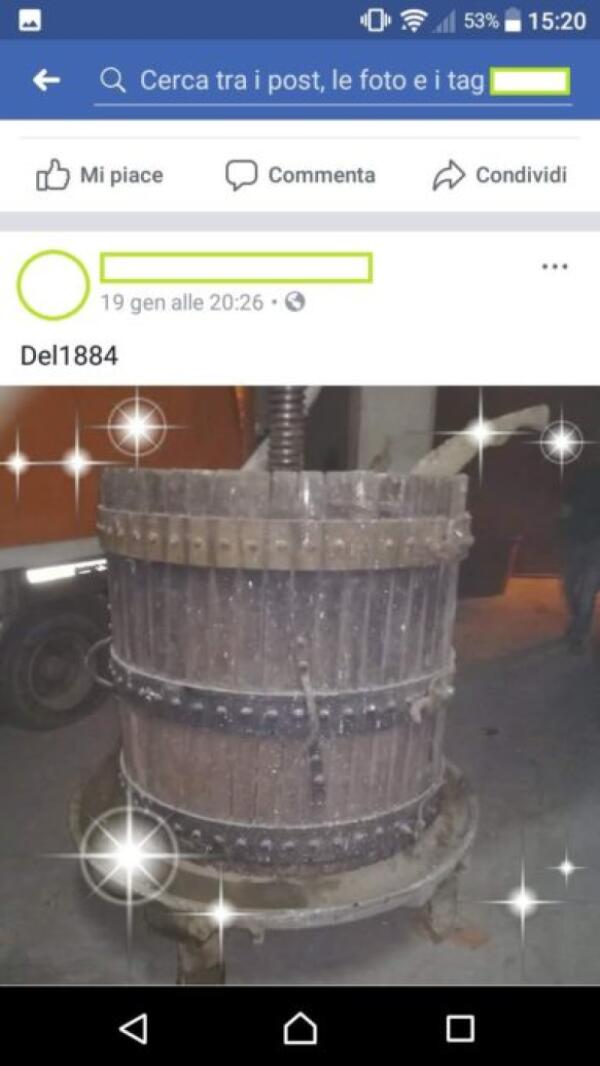The height and width of the screenshot is (1066, 600).
Task: Open recent apps from navigation bar
Action: [x=460, y=1028]
